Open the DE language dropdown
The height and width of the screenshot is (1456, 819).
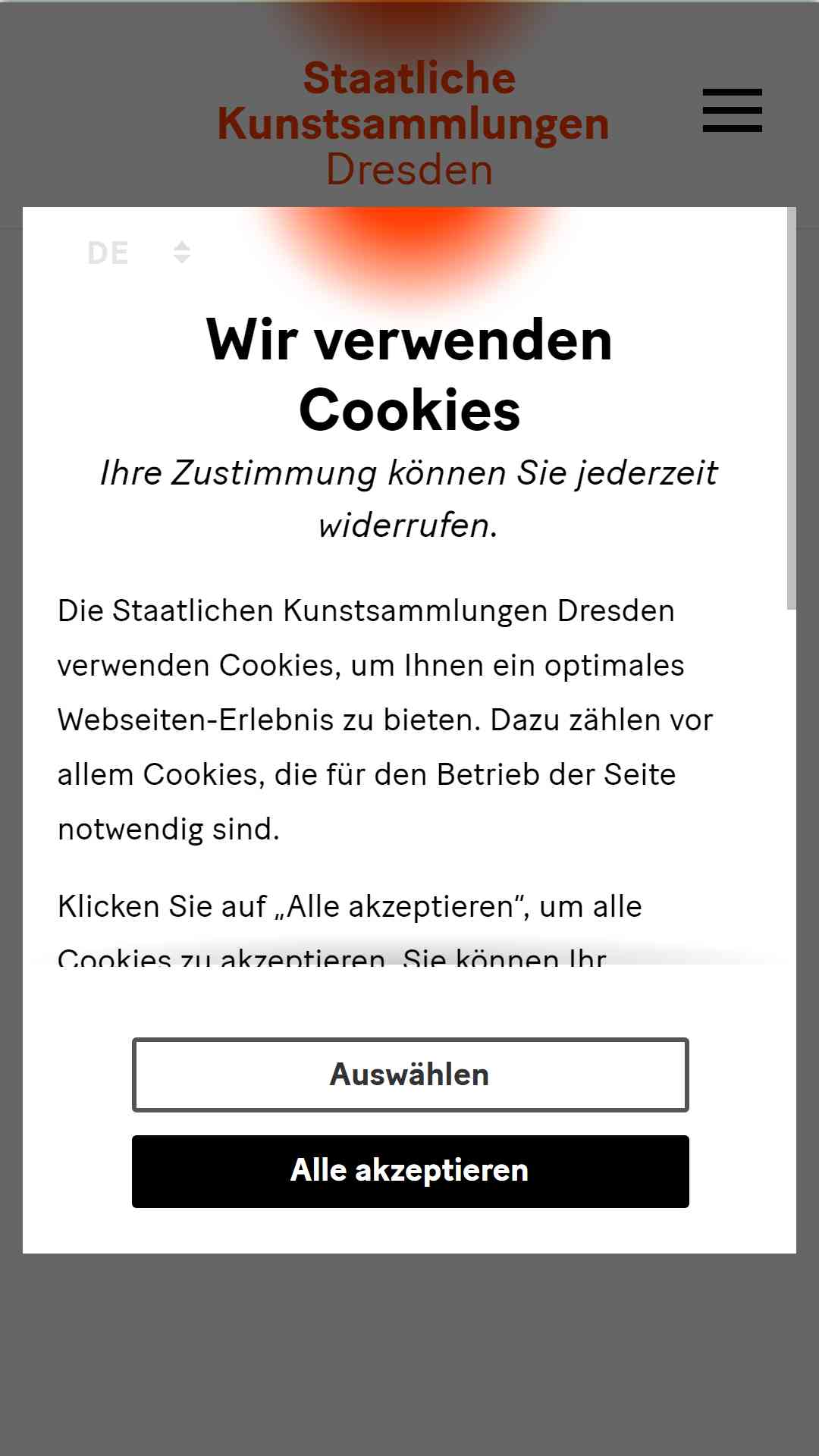click(x=139, y=253)
